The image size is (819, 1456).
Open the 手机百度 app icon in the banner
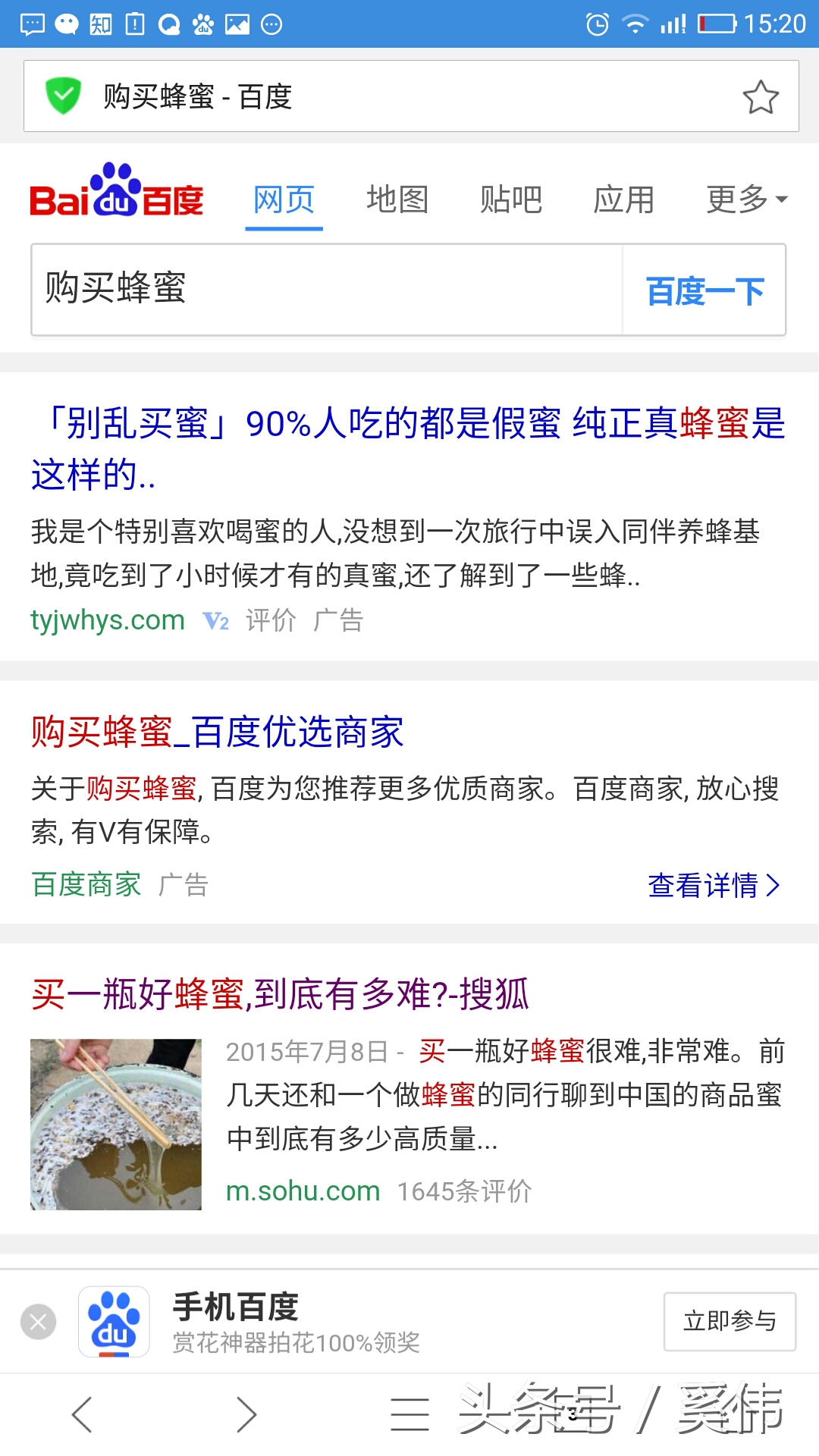click(x=114, y=1319)
